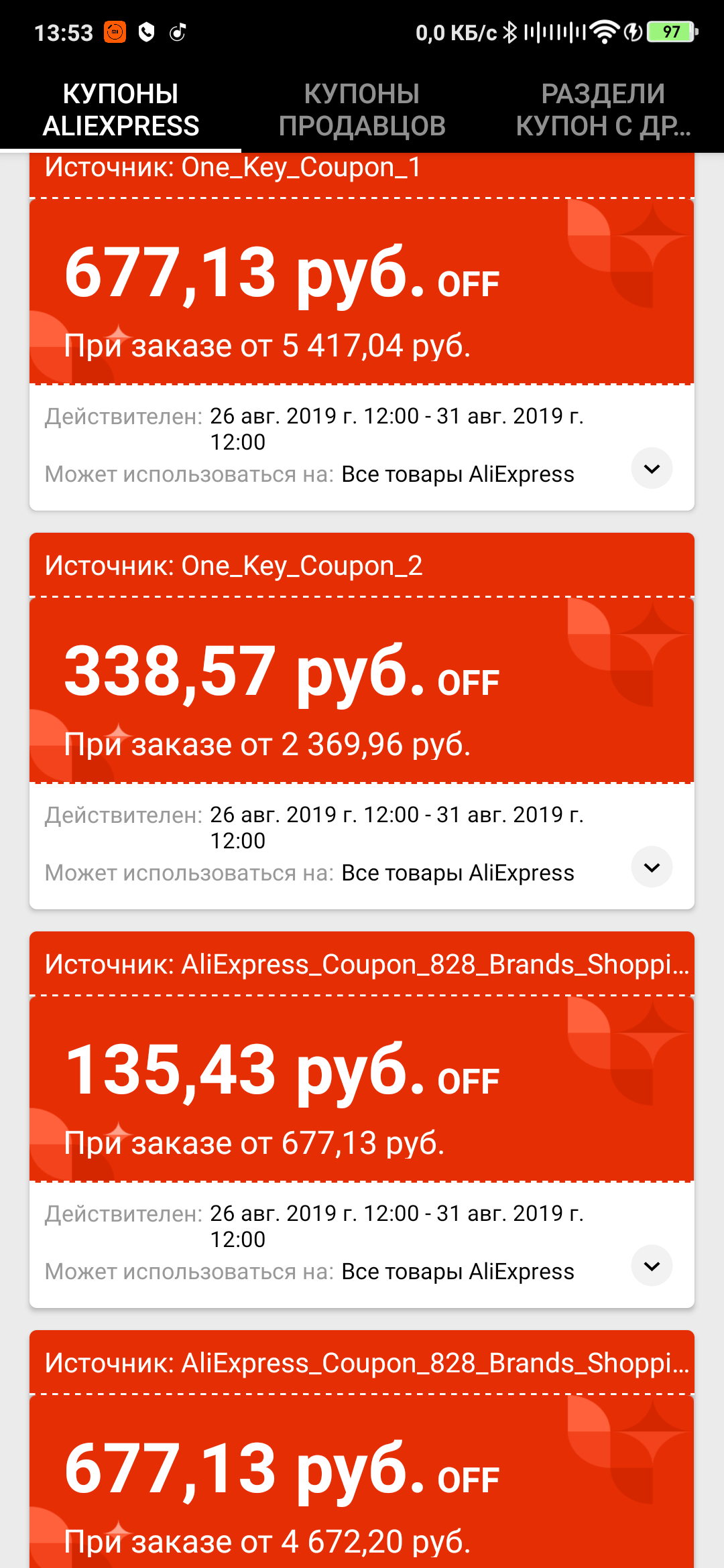Switch to the Купоны продавцов tab
724x1568 pixels.
362,110
